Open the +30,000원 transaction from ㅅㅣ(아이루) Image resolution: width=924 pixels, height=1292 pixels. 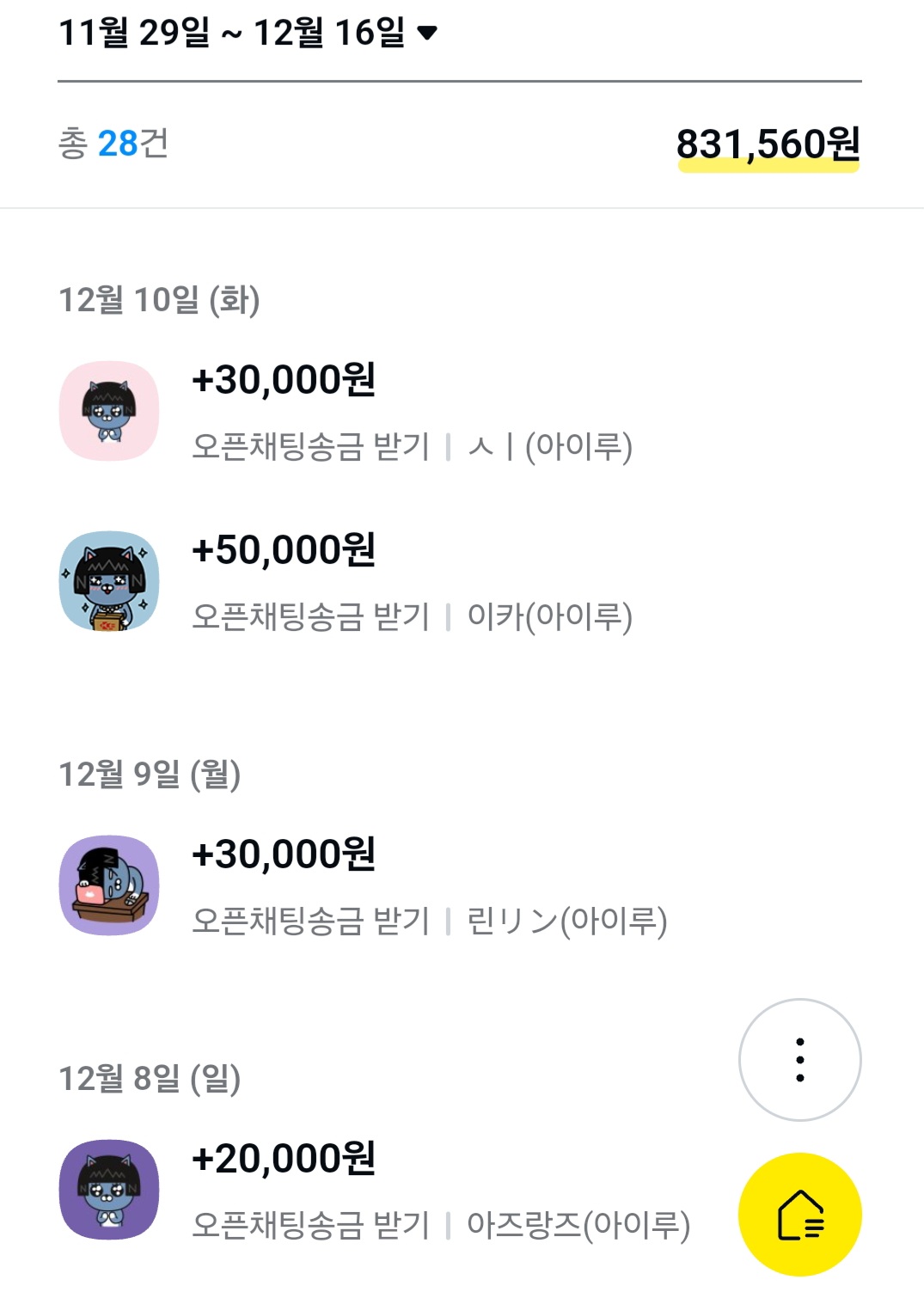coord(413,412)
